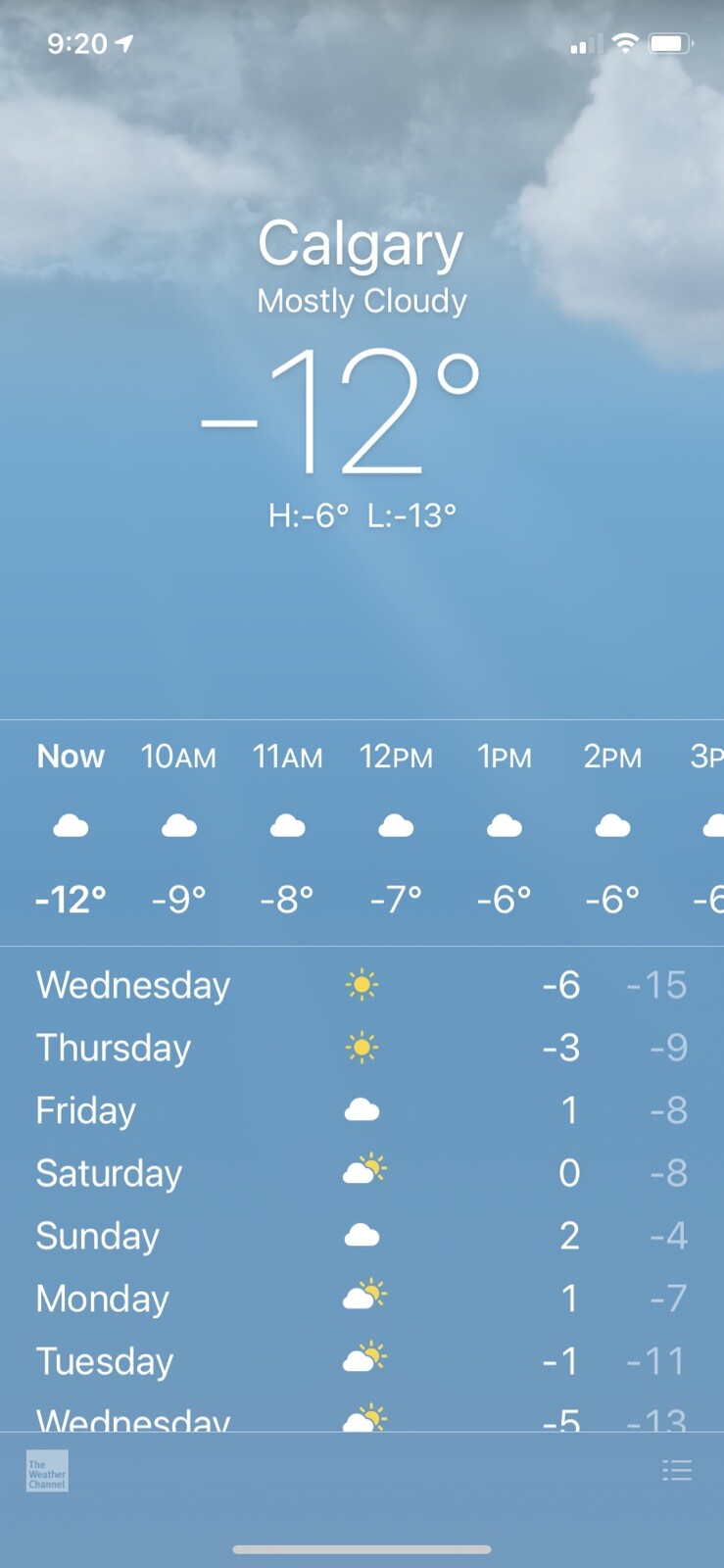Open The Weather Channel link

[x=47, y=1471]
